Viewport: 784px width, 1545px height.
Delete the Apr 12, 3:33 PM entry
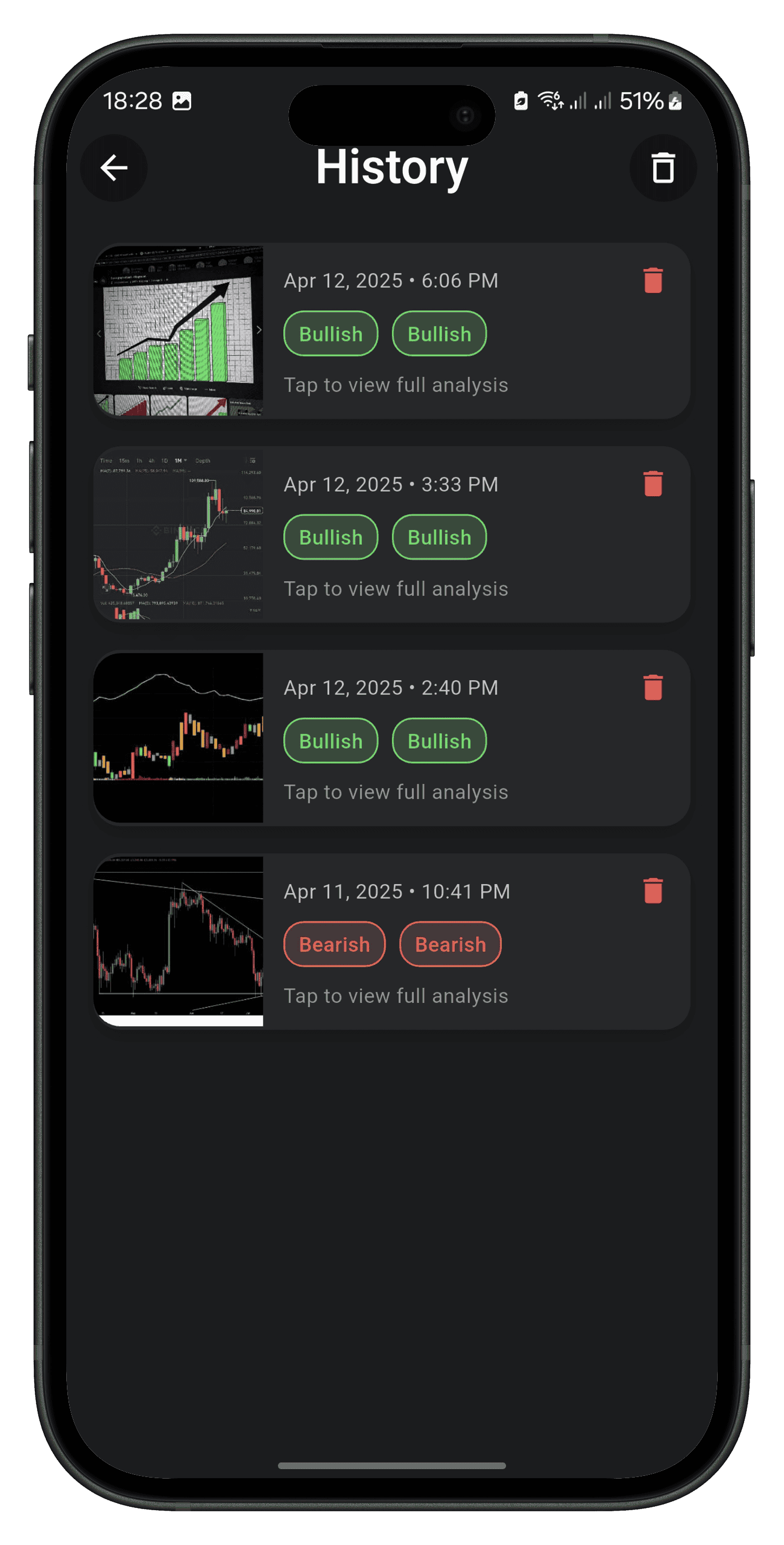pos(653,484)
